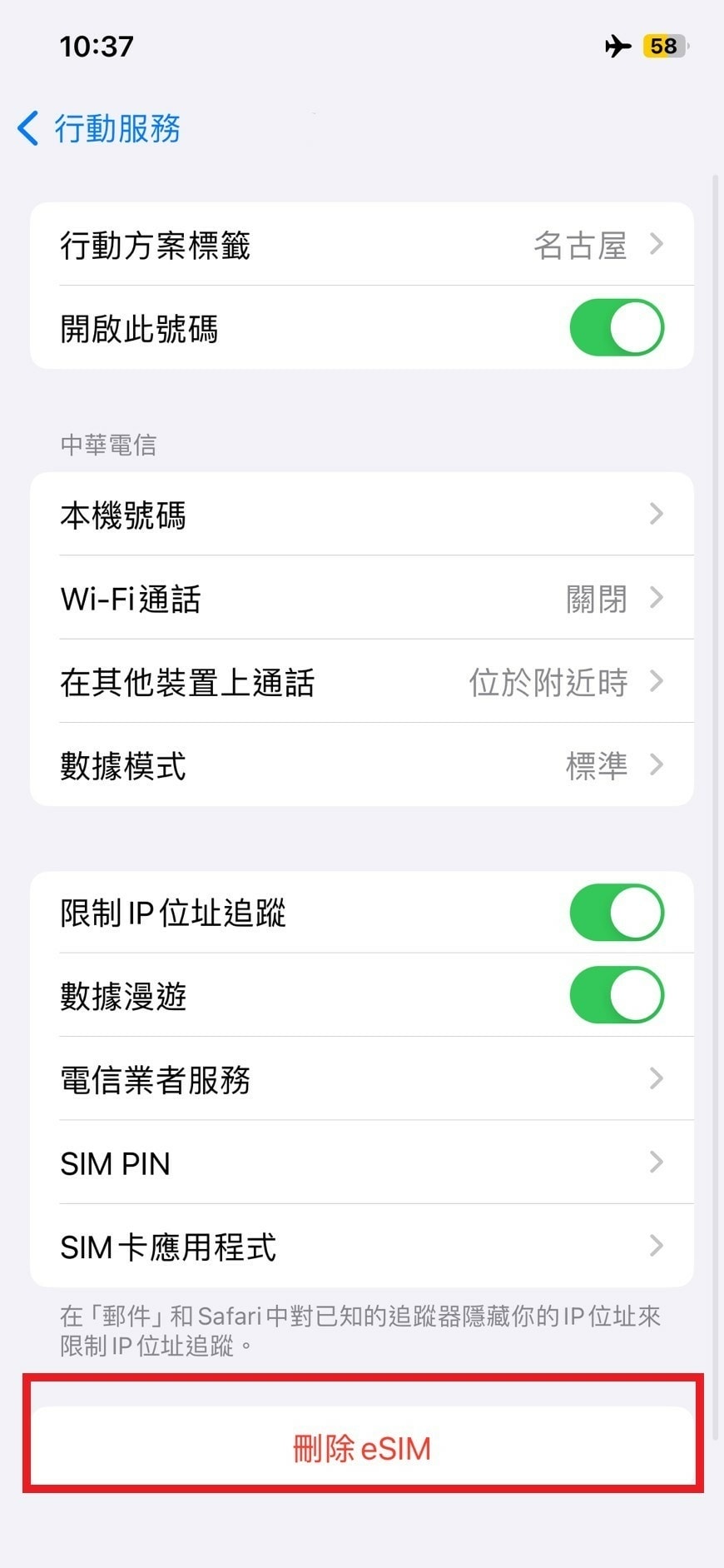Open 數據模式 set to 標準

point(362,765)
